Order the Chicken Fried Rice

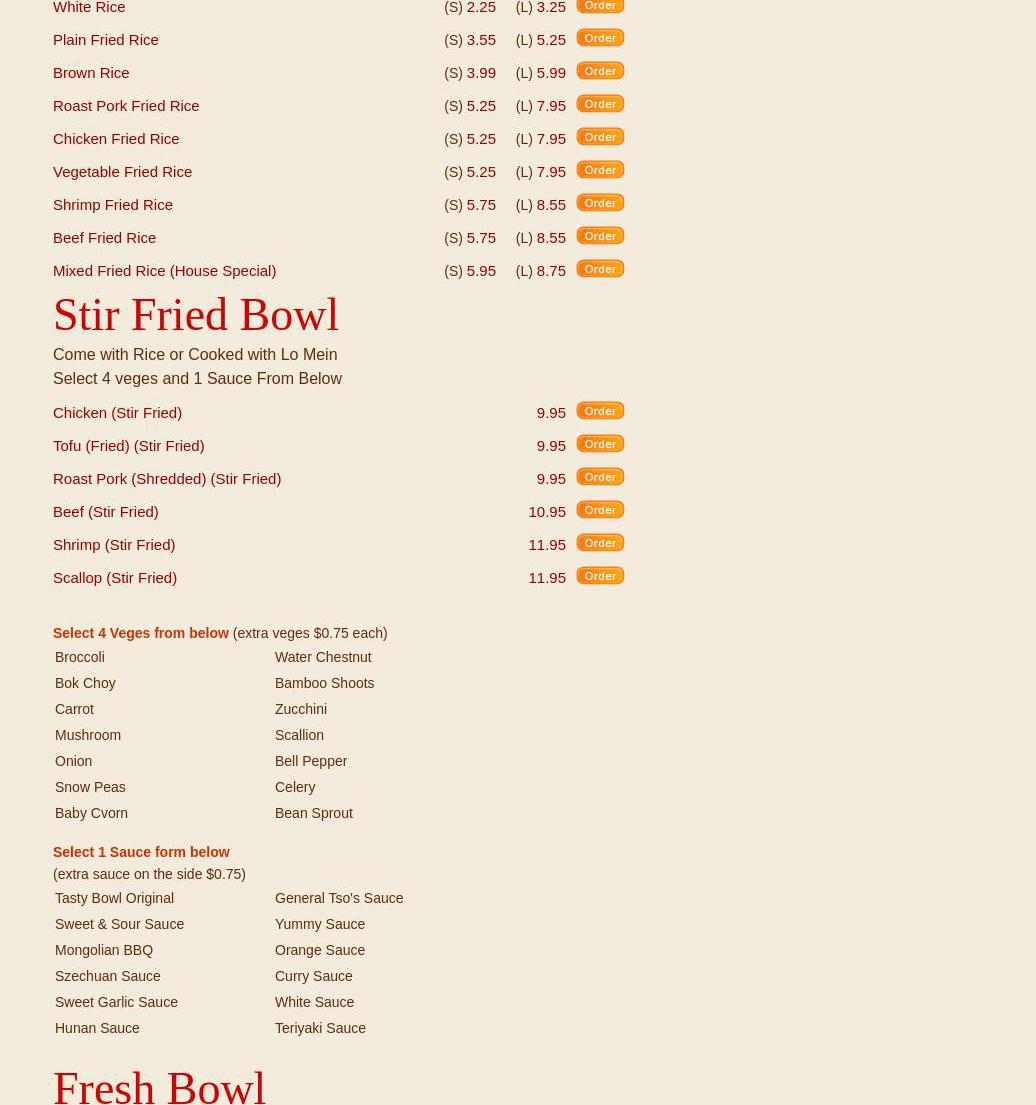coord(600,137)
